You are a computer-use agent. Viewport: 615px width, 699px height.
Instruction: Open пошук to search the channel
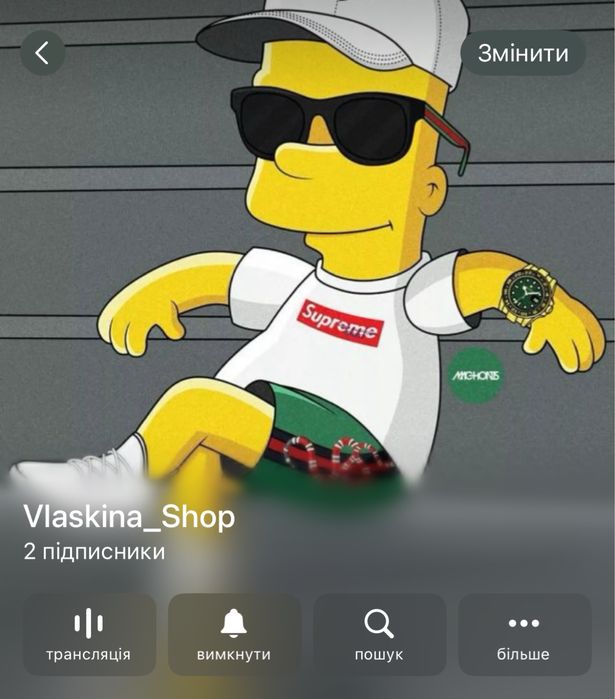click(x=379, y=634)
